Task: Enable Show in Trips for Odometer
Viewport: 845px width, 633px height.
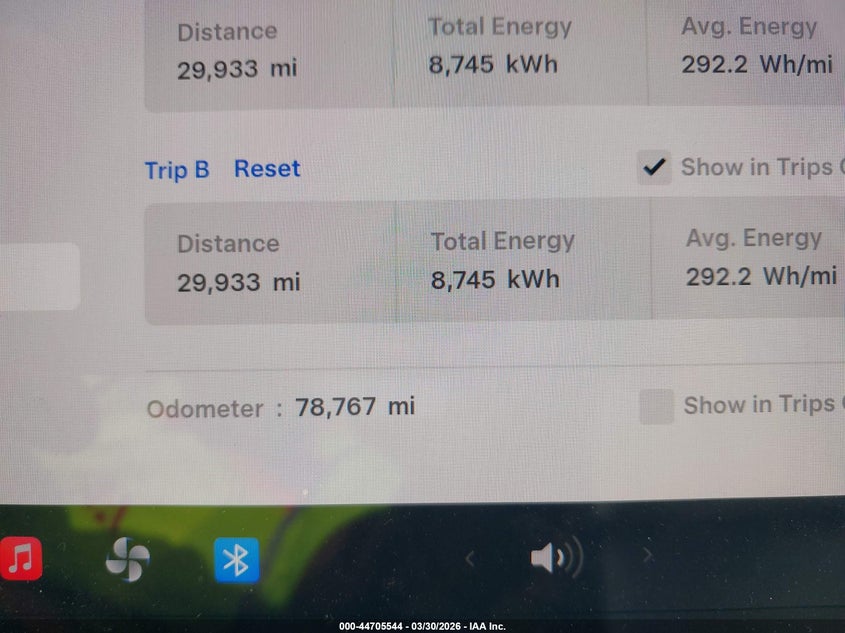Action: click(x=656, y=406)
